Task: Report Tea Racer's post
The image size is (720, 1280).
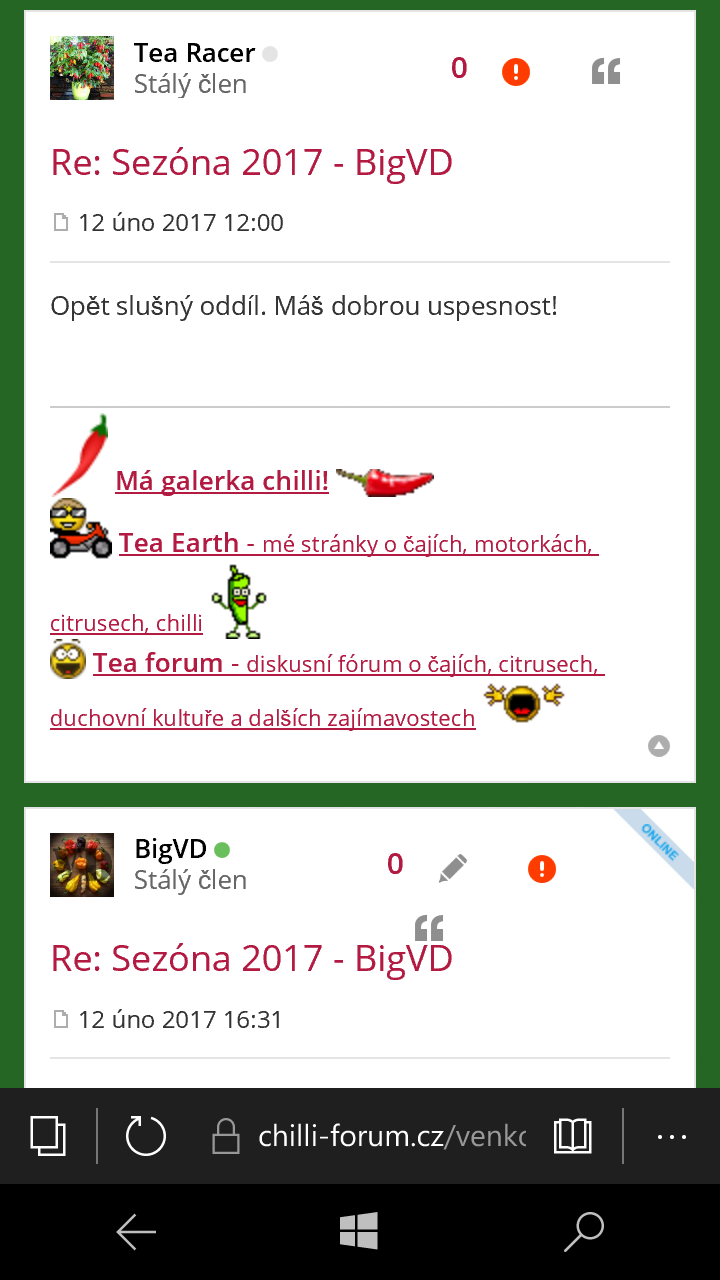Action: coord(516,72)
